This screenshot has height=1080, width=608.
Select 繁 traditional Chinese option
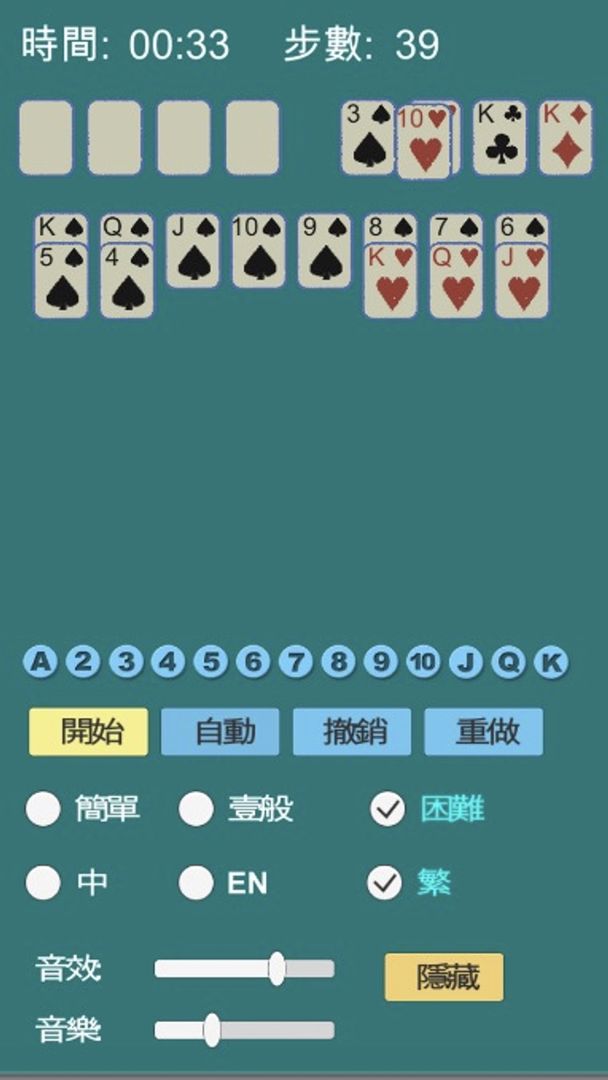(385, 883)
